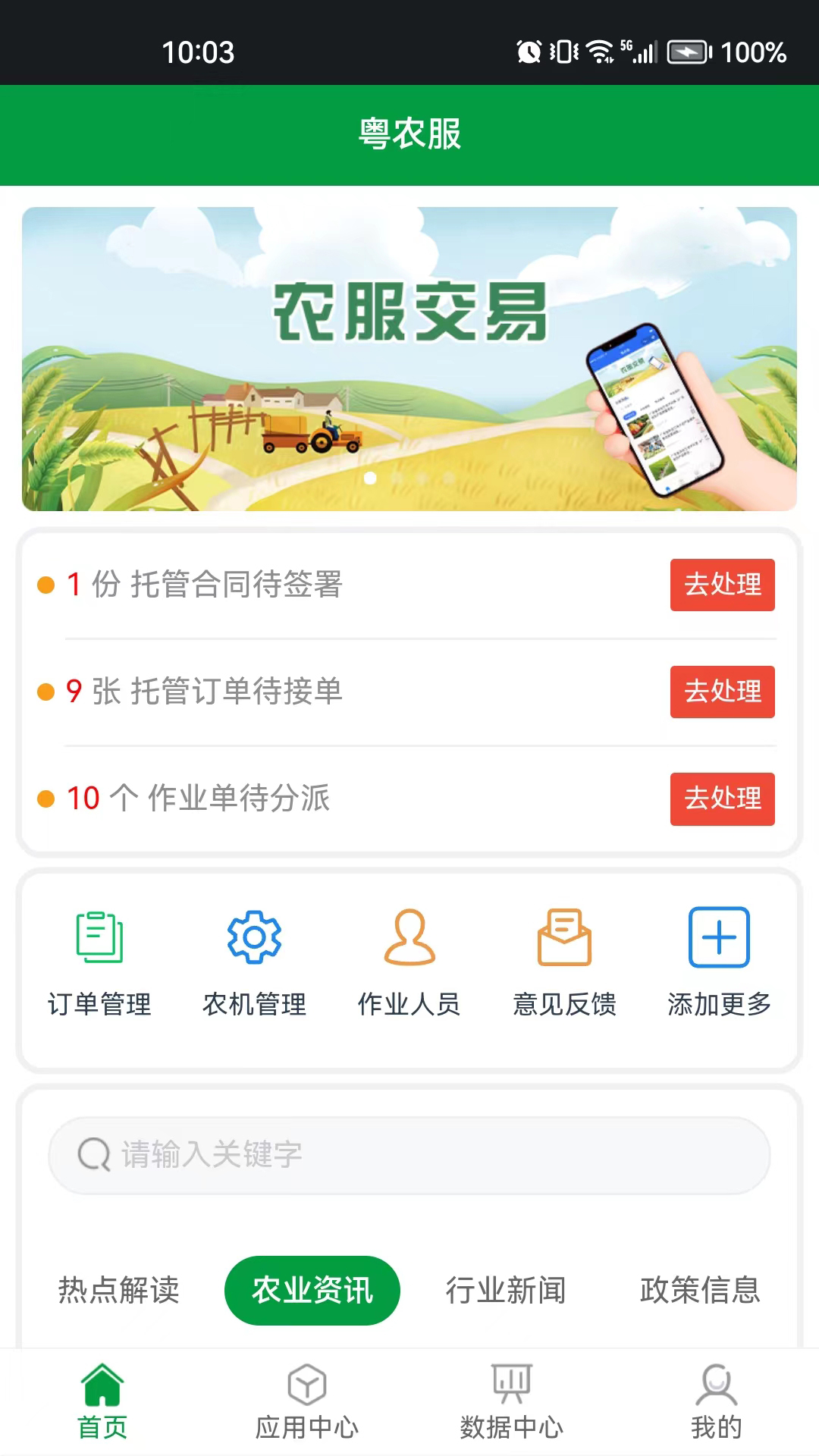The image size is (819, 1456).
Task: Open 作业人员 (Work Personnel)
Action: point(409,961)
